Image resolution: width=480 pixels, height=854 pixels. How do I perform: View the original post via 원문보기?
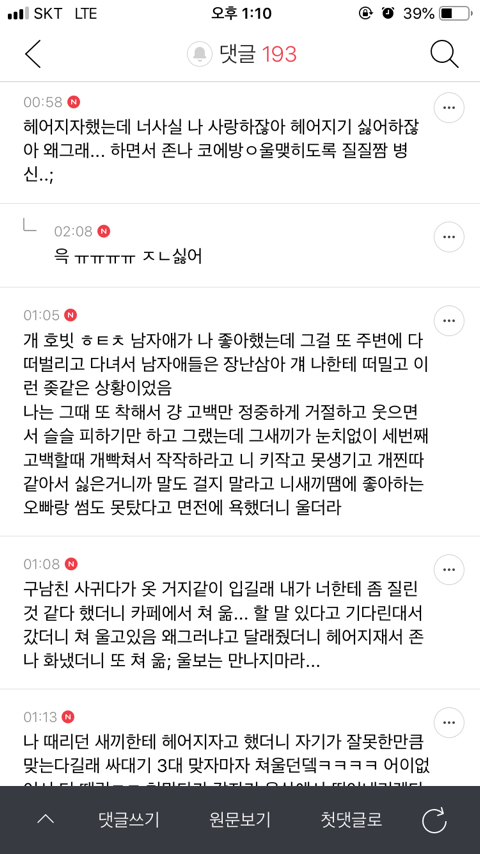tap(240, 820)
